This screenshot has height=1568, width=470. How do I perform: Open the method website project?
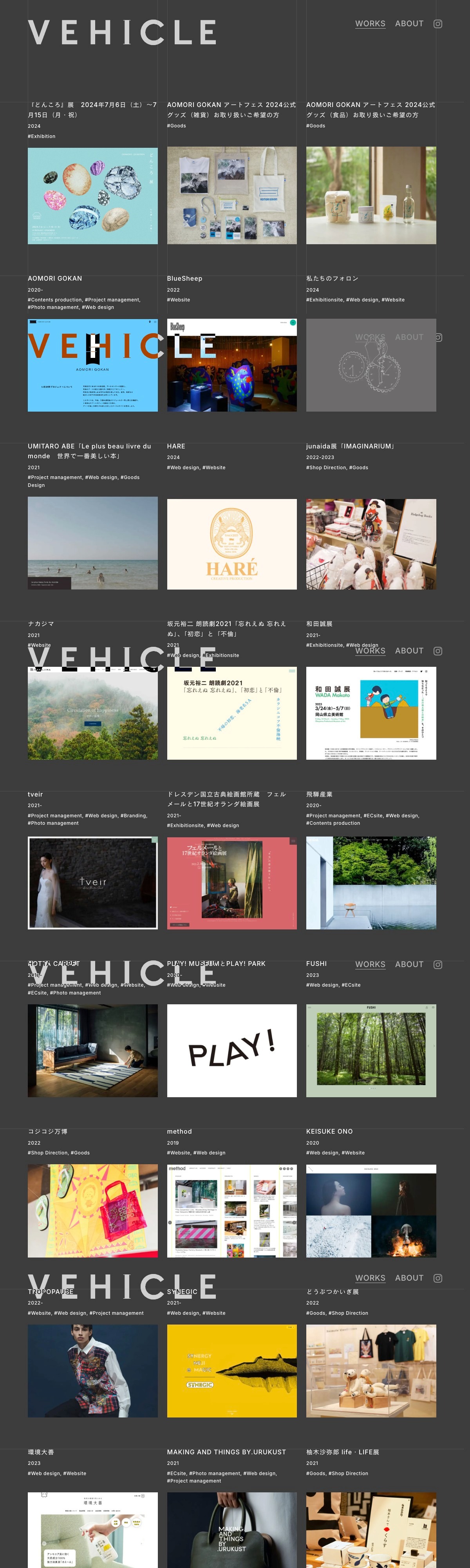coord(231,1211)
